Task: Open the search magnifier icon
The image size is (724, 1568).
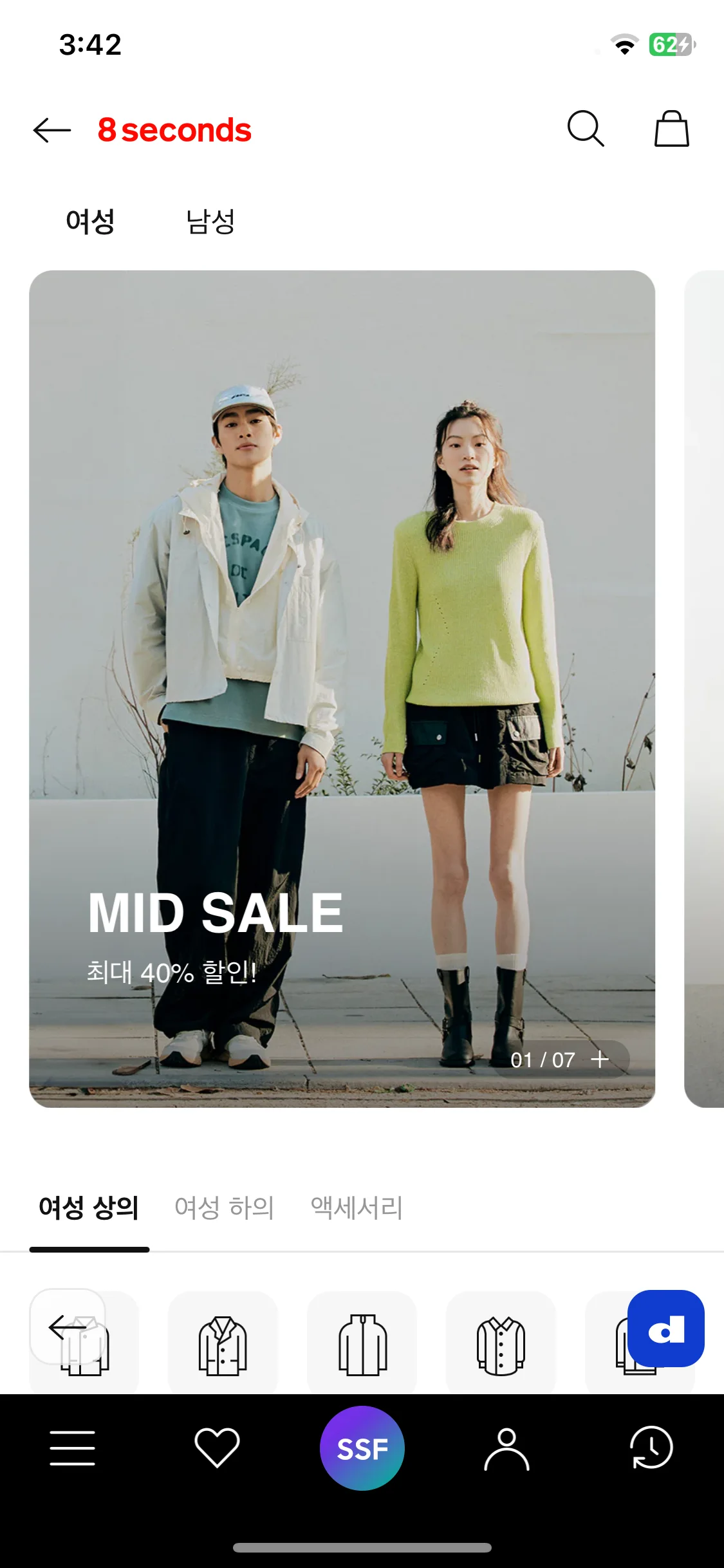Action: [x=585, y=129]
